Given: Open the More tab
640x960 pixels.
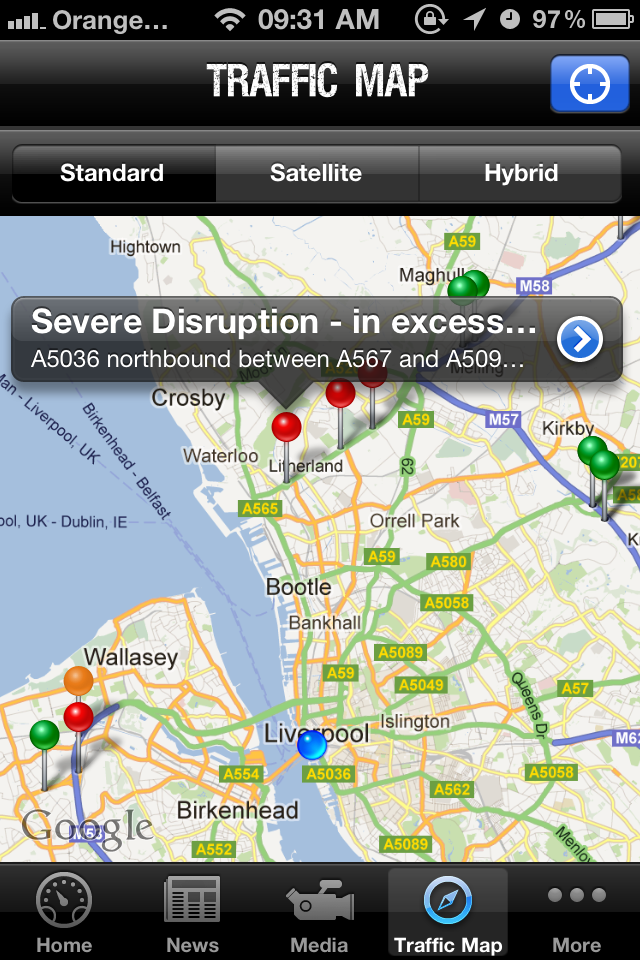Looking at the screenshot, I should click(576, 915).
